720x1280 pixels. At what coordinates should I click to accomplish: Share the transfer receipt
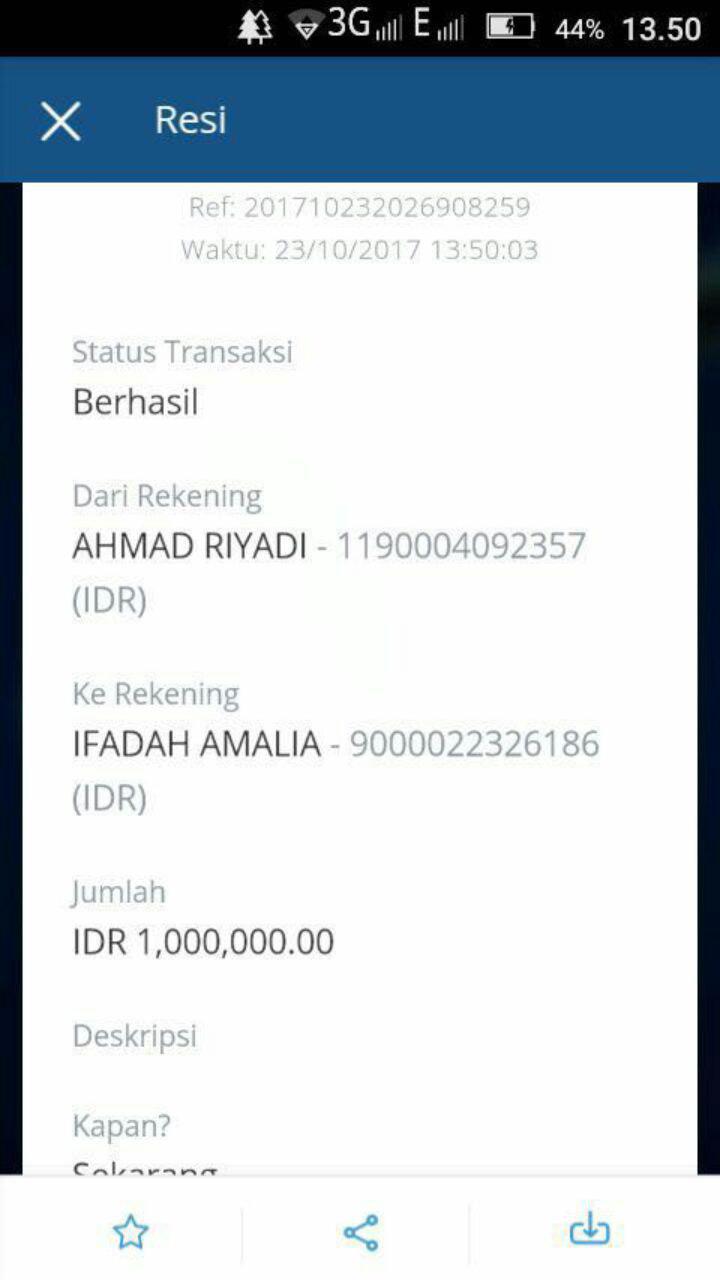pyautogui.click(x=361, y=1232)
